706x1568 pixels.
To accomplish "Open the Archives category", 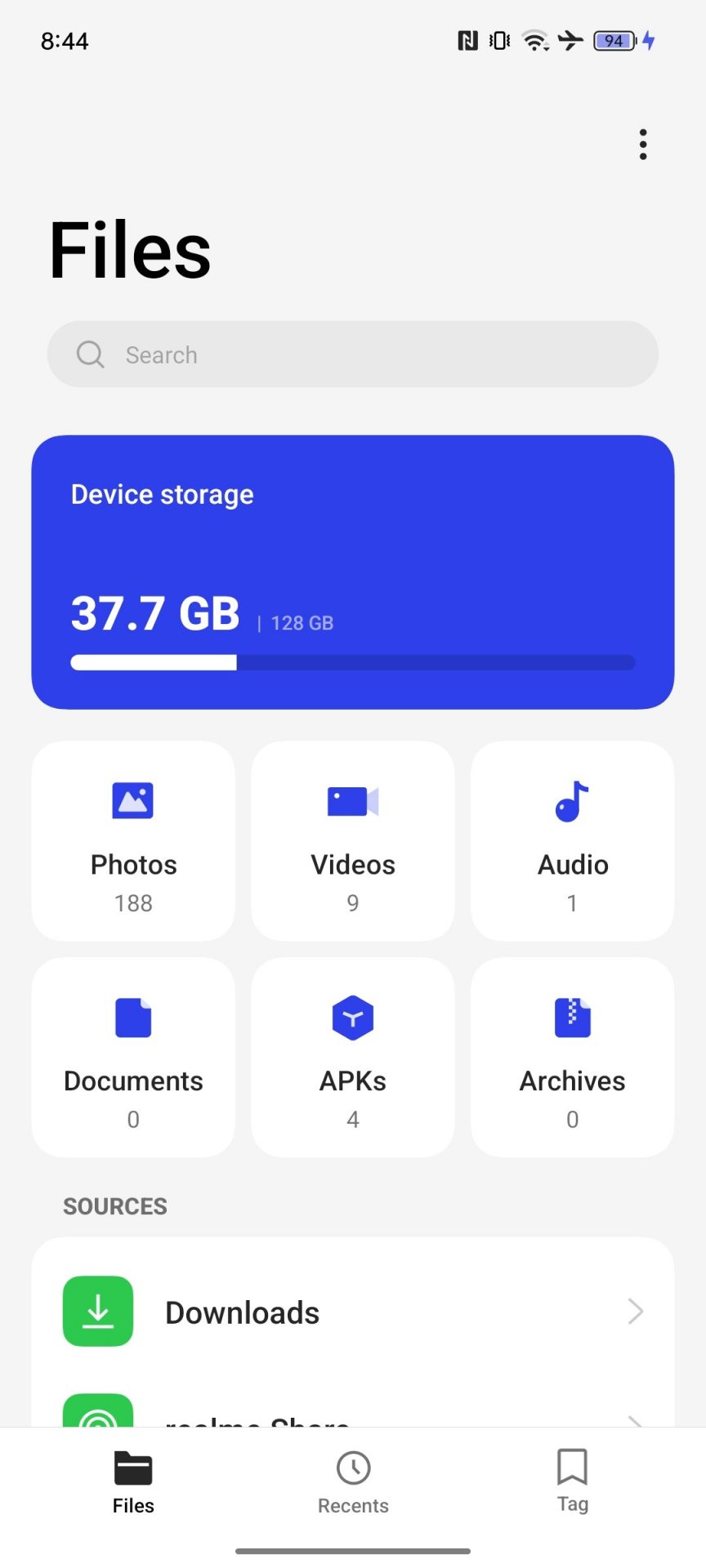I will [x=572, y=1058].
